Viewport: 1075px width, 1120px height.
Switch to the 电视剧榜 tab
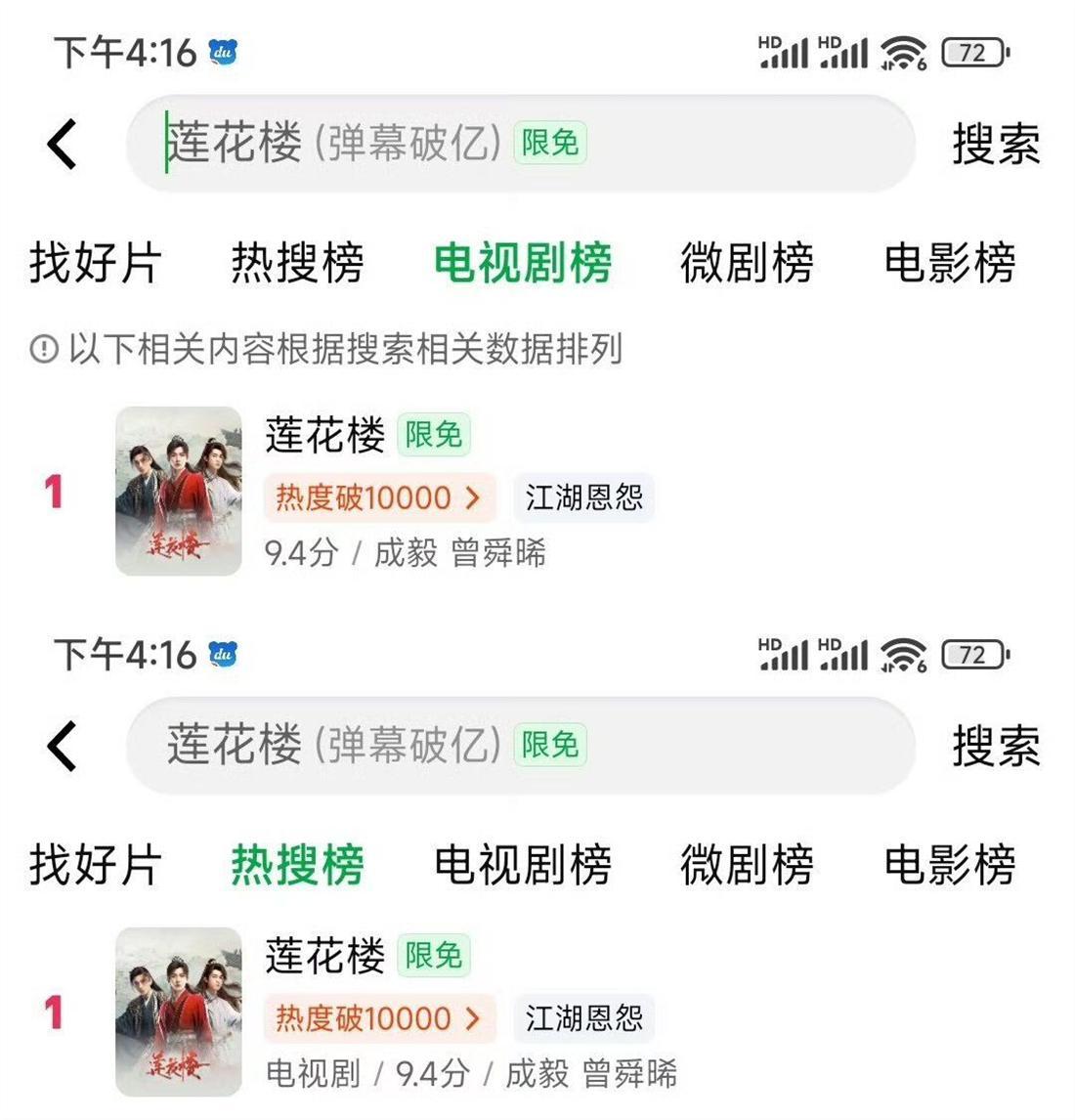pos(525,261)
